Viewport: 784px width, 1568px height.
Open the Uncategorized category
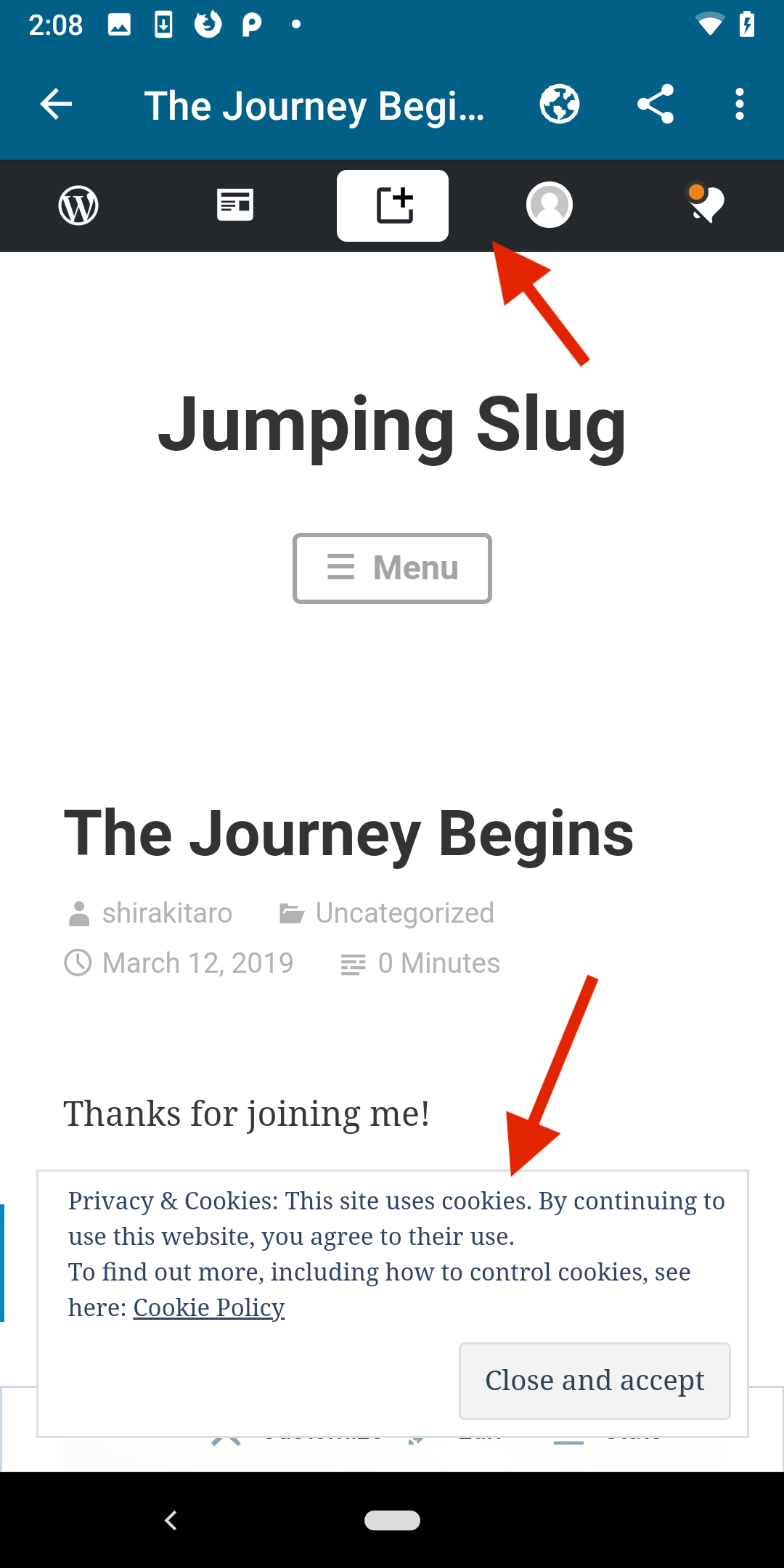pyautogui.click(x=404, y=913)
